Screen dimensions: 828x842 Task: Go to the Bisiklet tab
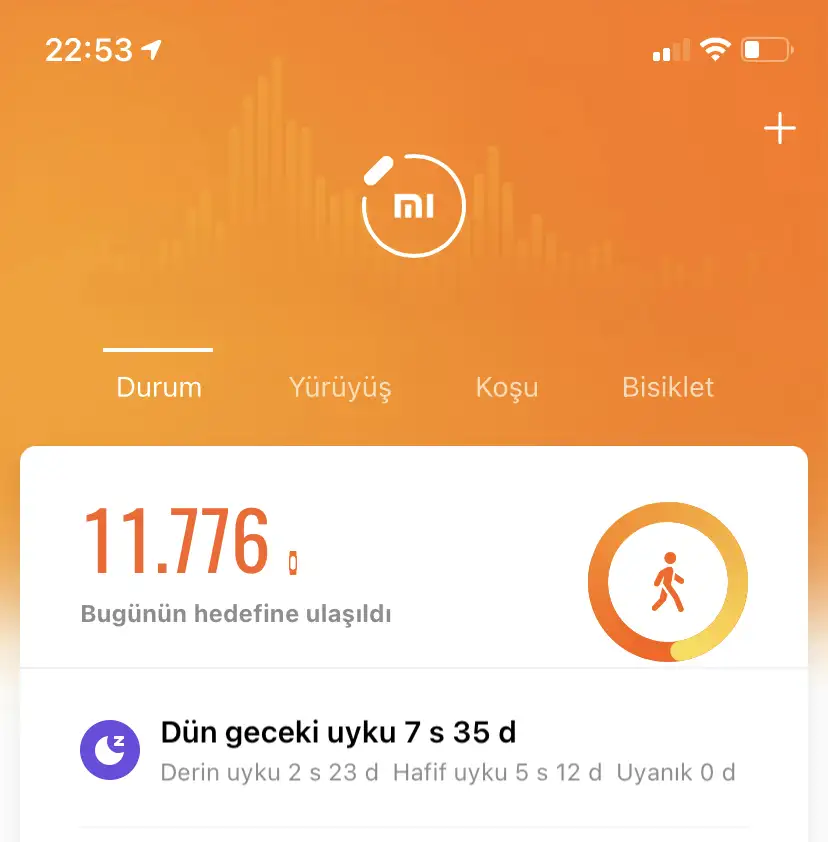pyautogui.click(x=668, y=387)
